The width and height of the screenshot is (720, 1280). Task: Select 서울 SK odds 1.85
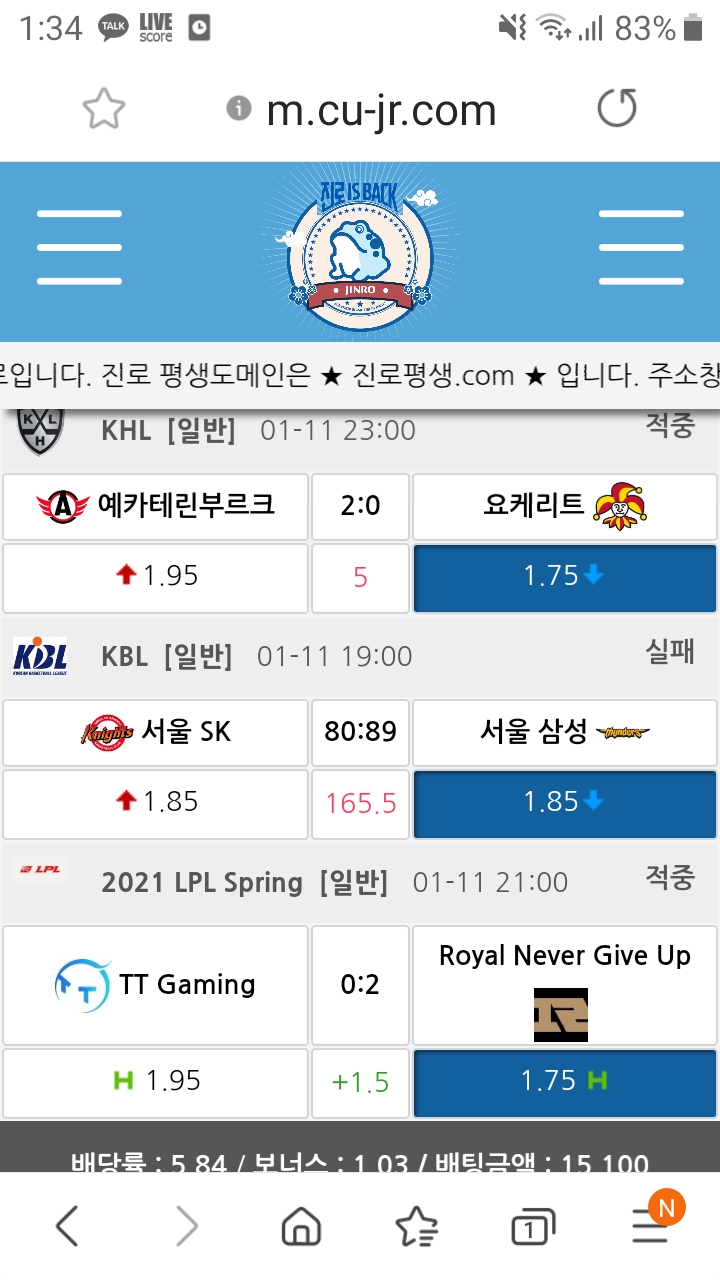pos(155,803)
